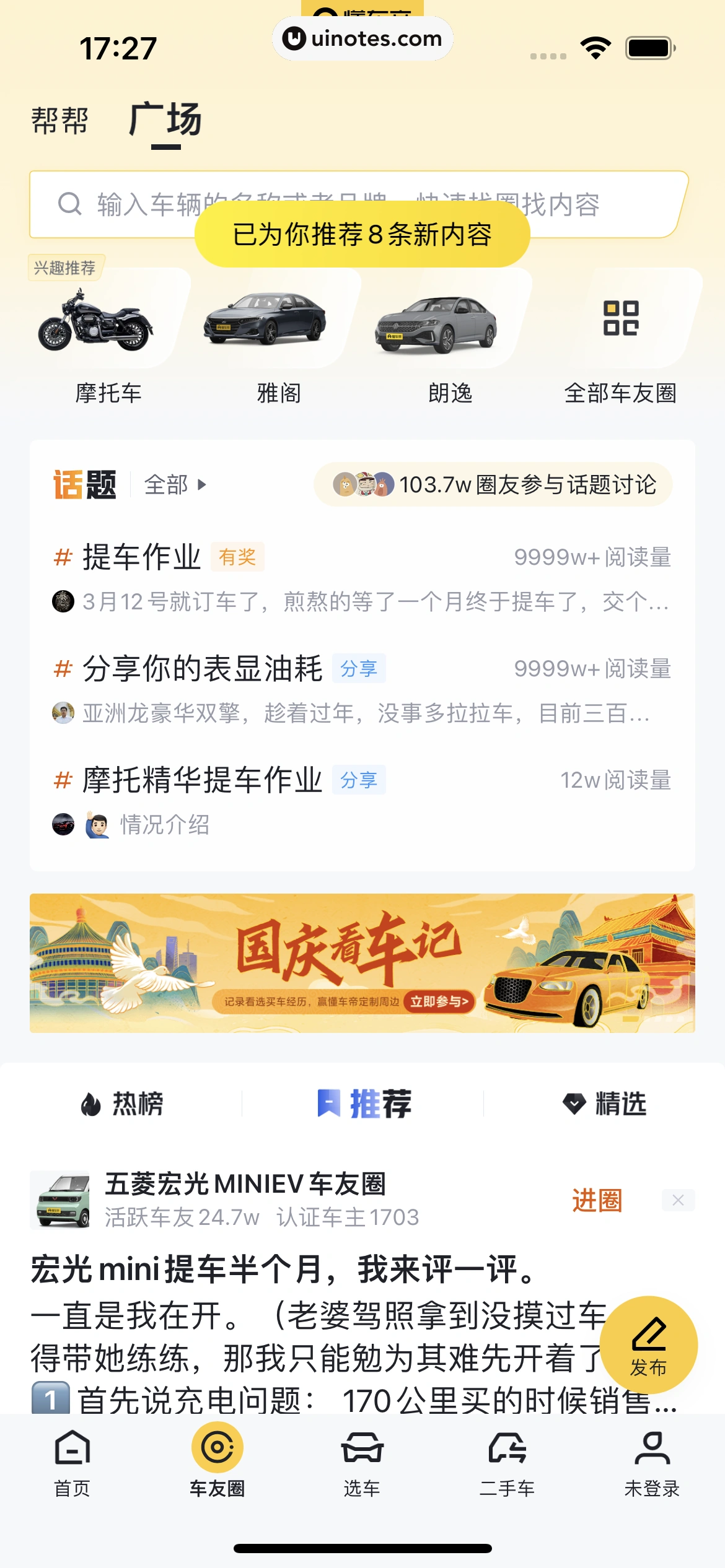Open the 摩托车 interest circle
725x1568 pixels.
tap(107, 339)
